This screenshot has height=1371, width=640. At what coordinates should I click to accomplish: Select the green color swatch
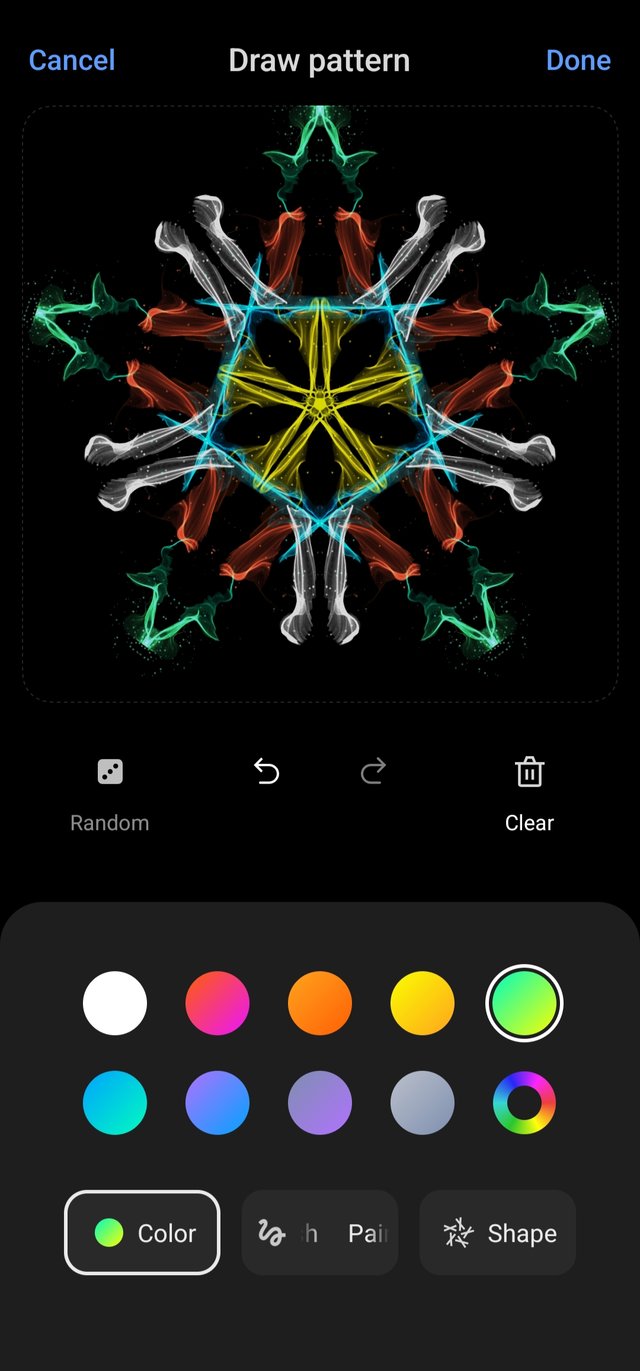tap(524, 1003)
